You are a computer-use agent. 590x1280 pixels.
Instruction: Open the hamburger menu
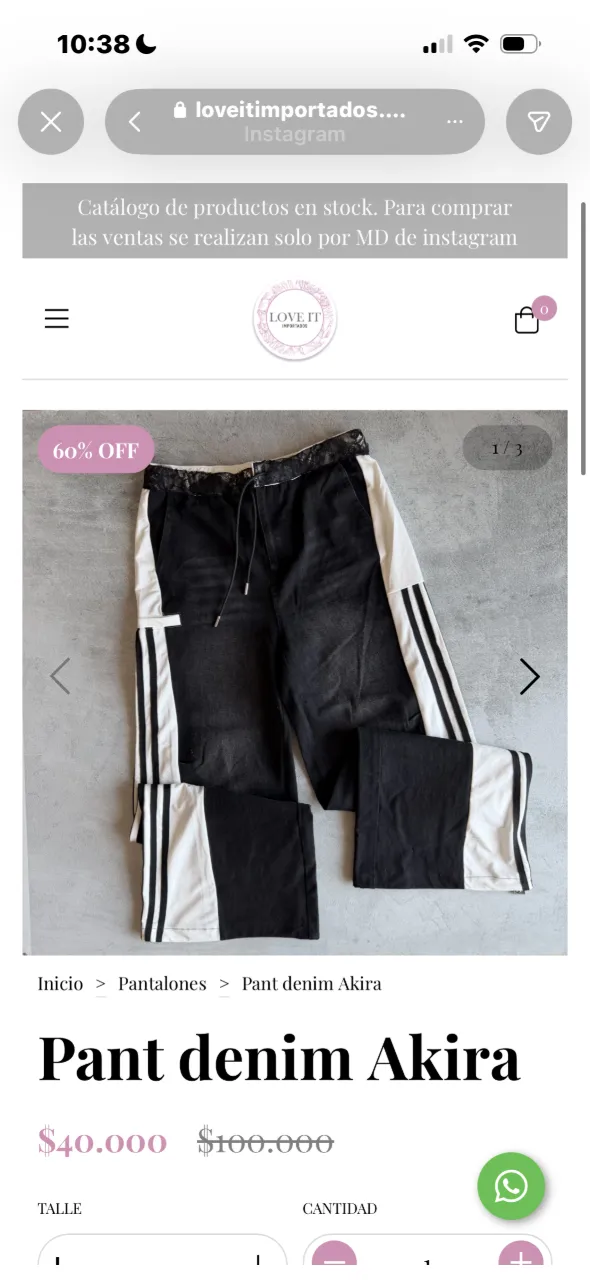57,319
